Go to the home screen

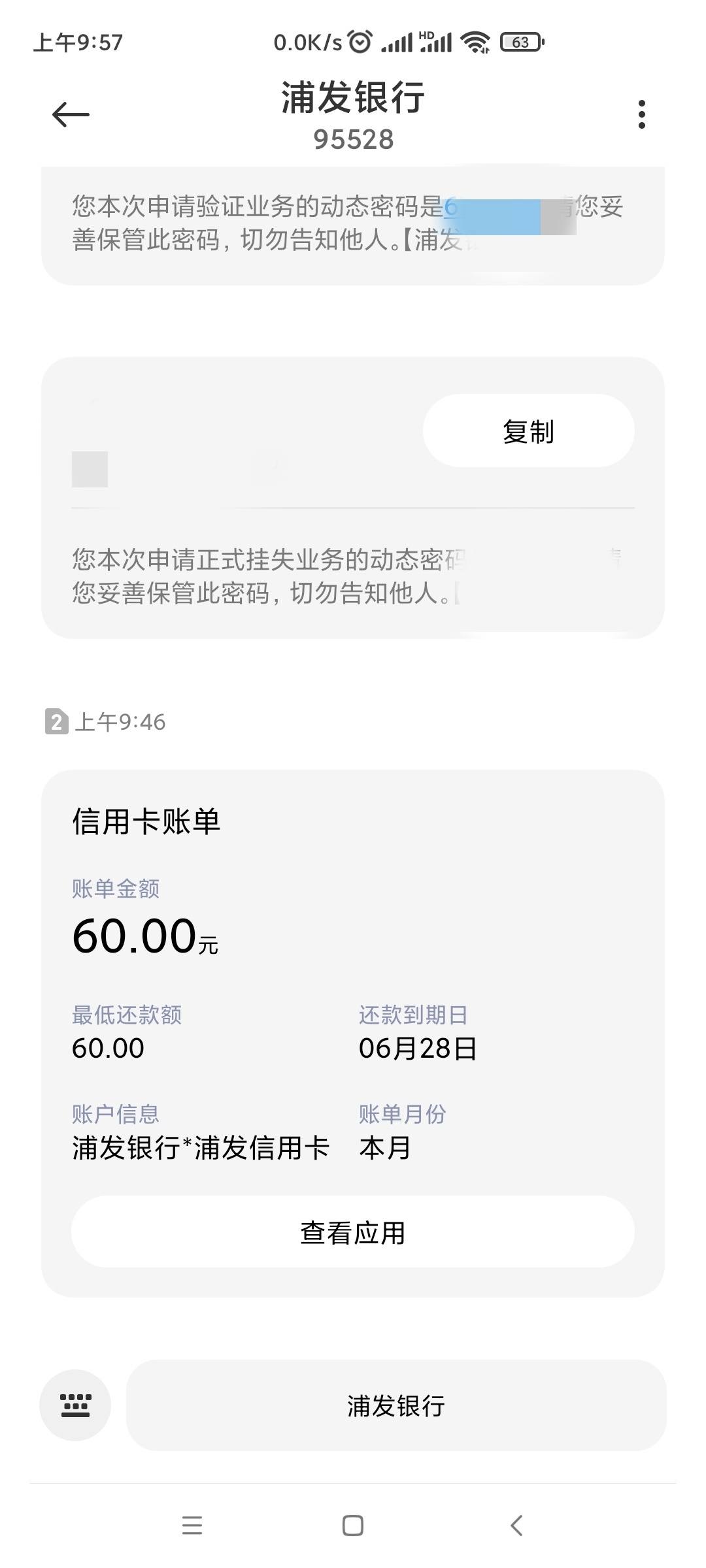tap(353, 1526)
